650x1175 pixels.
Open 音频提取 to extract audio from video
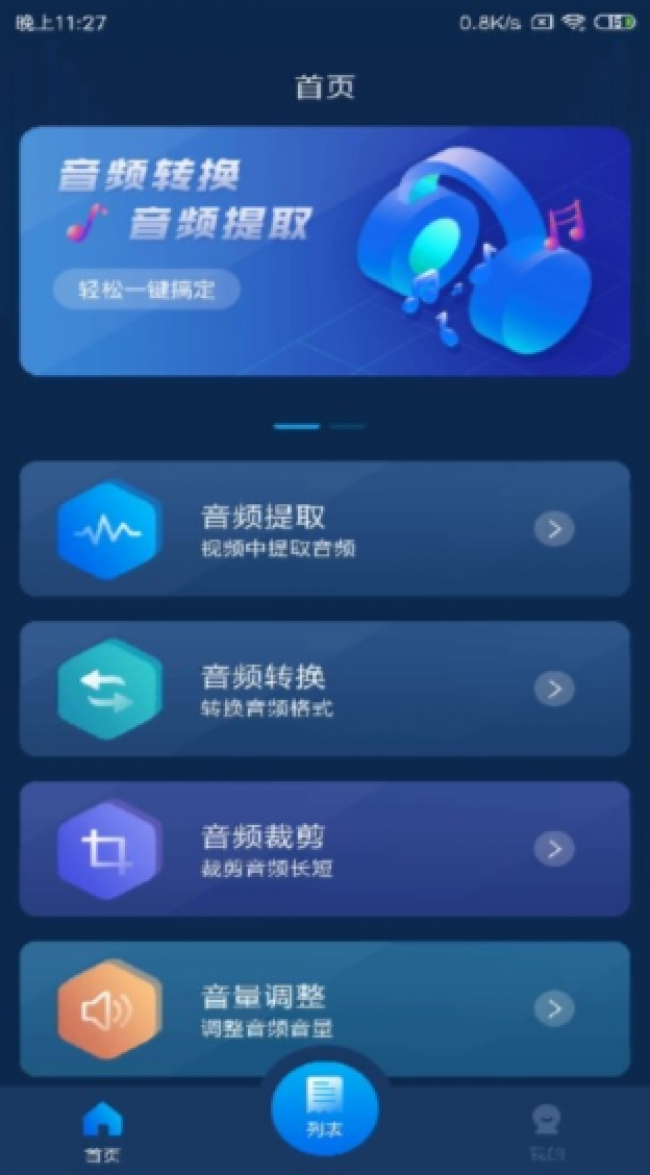click(x=325, y=529)
